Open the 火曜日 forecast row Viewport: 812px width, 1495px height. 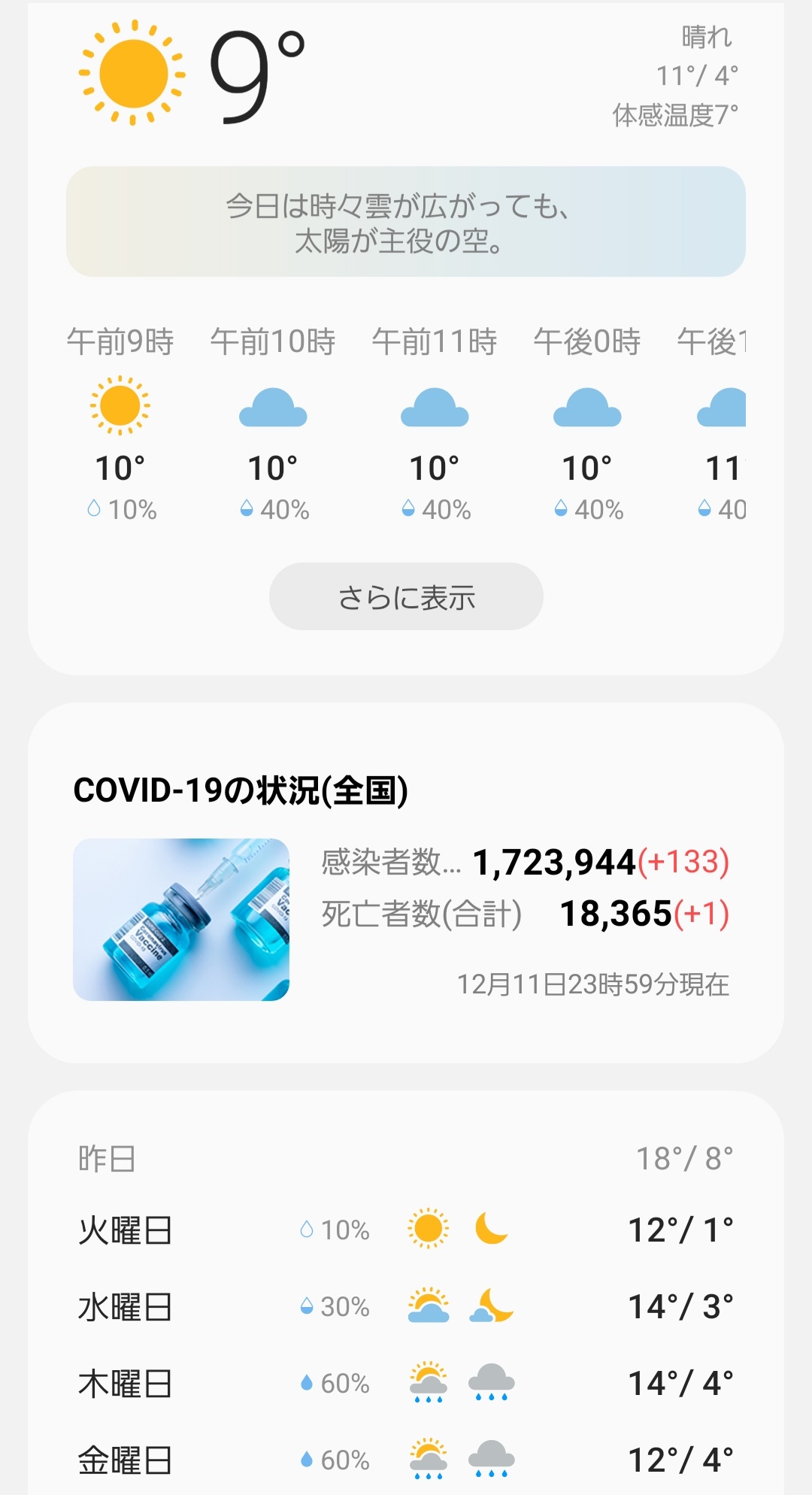[x=406, y=1230]
